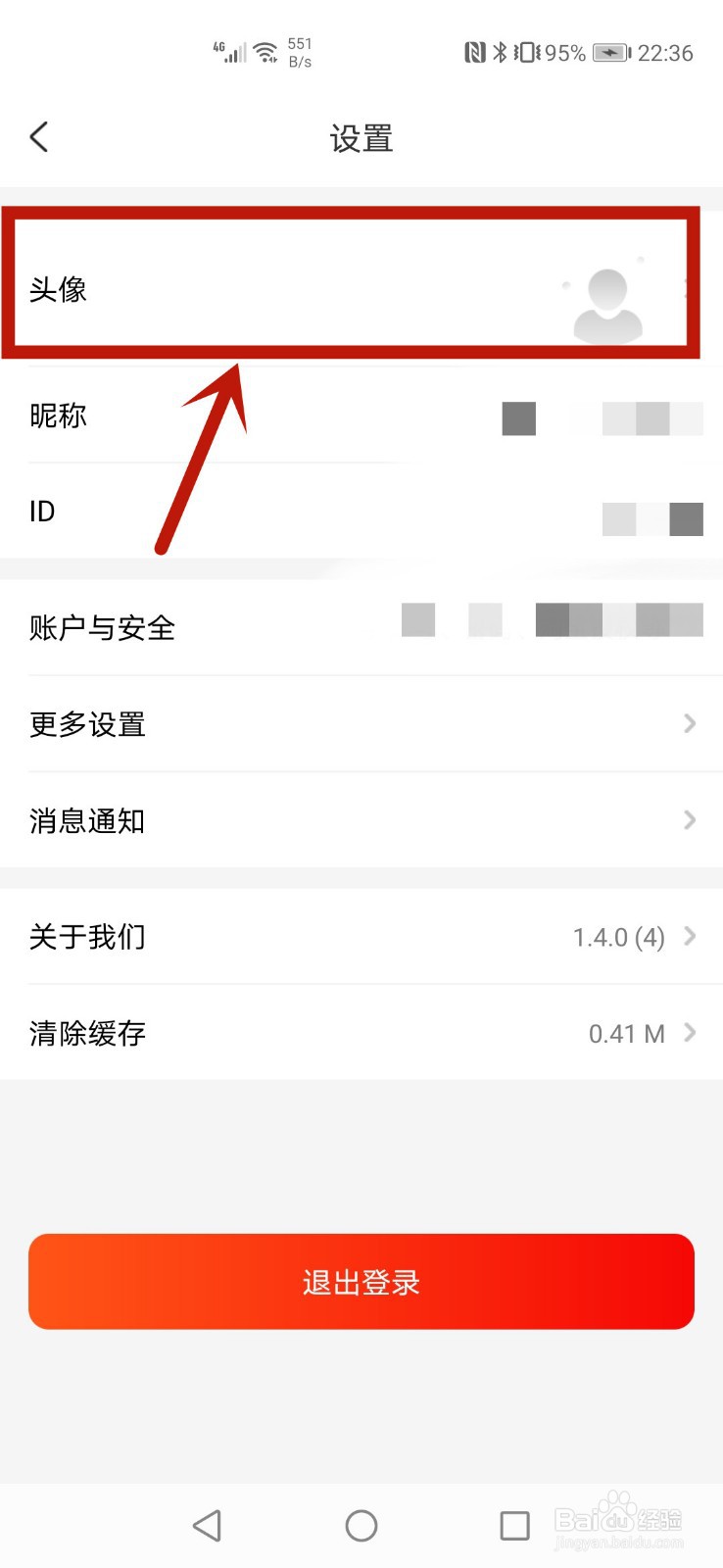The image size is (723, 1568).
Task: Tap the 退出登录 logout button
Action: [x=361, y=1281]
